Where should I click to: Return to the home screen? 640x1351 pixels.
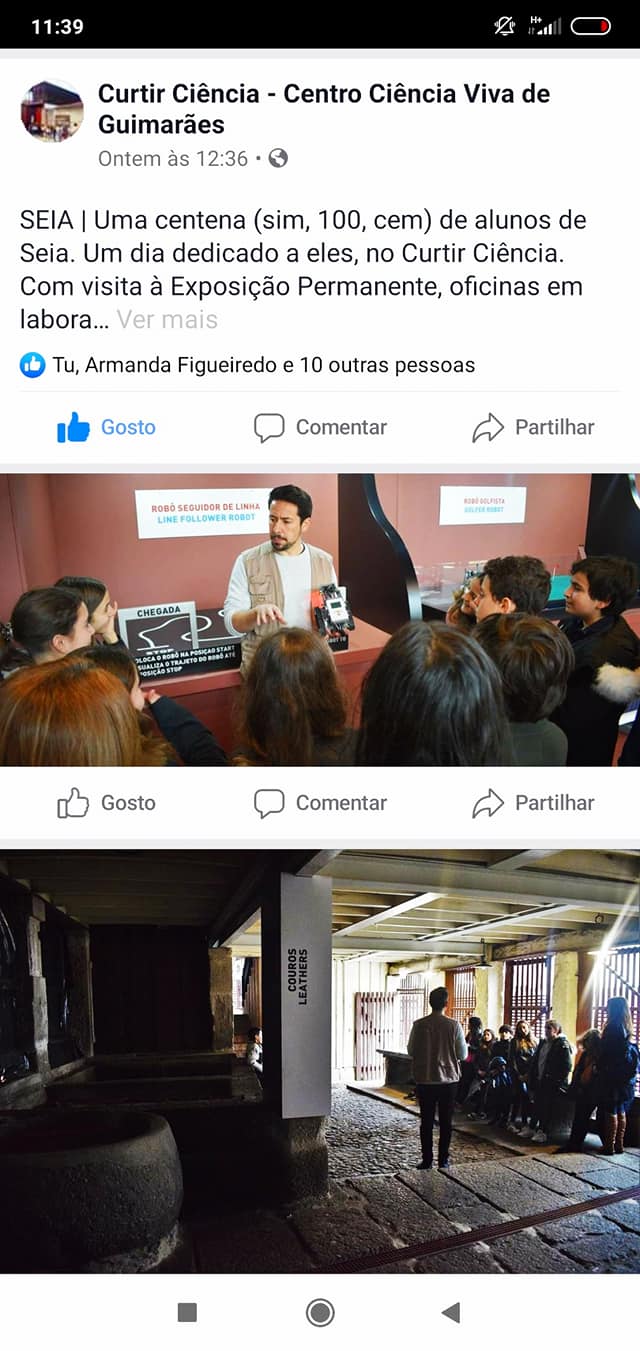pos(320,1313)
